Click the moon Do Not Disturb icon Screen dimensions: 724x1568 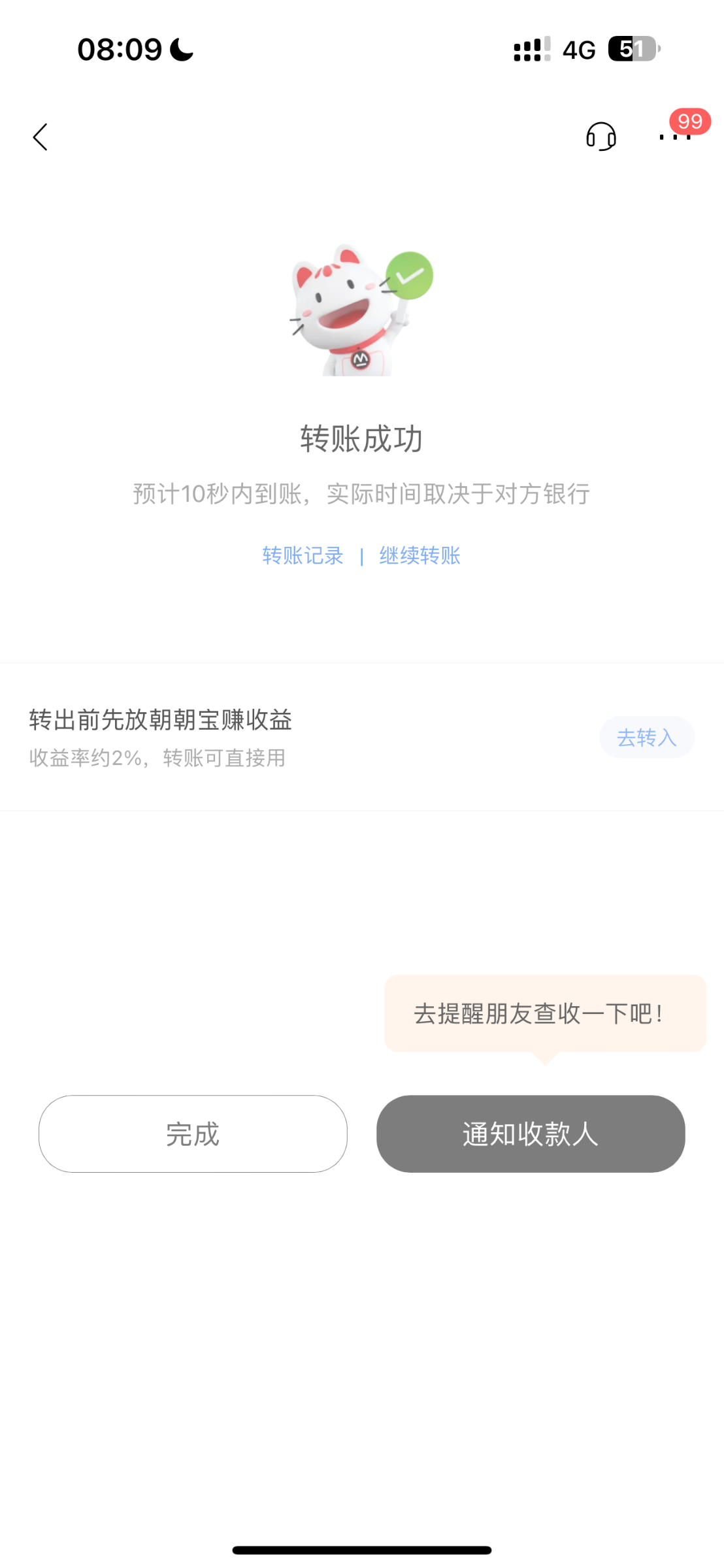[181, 48]
